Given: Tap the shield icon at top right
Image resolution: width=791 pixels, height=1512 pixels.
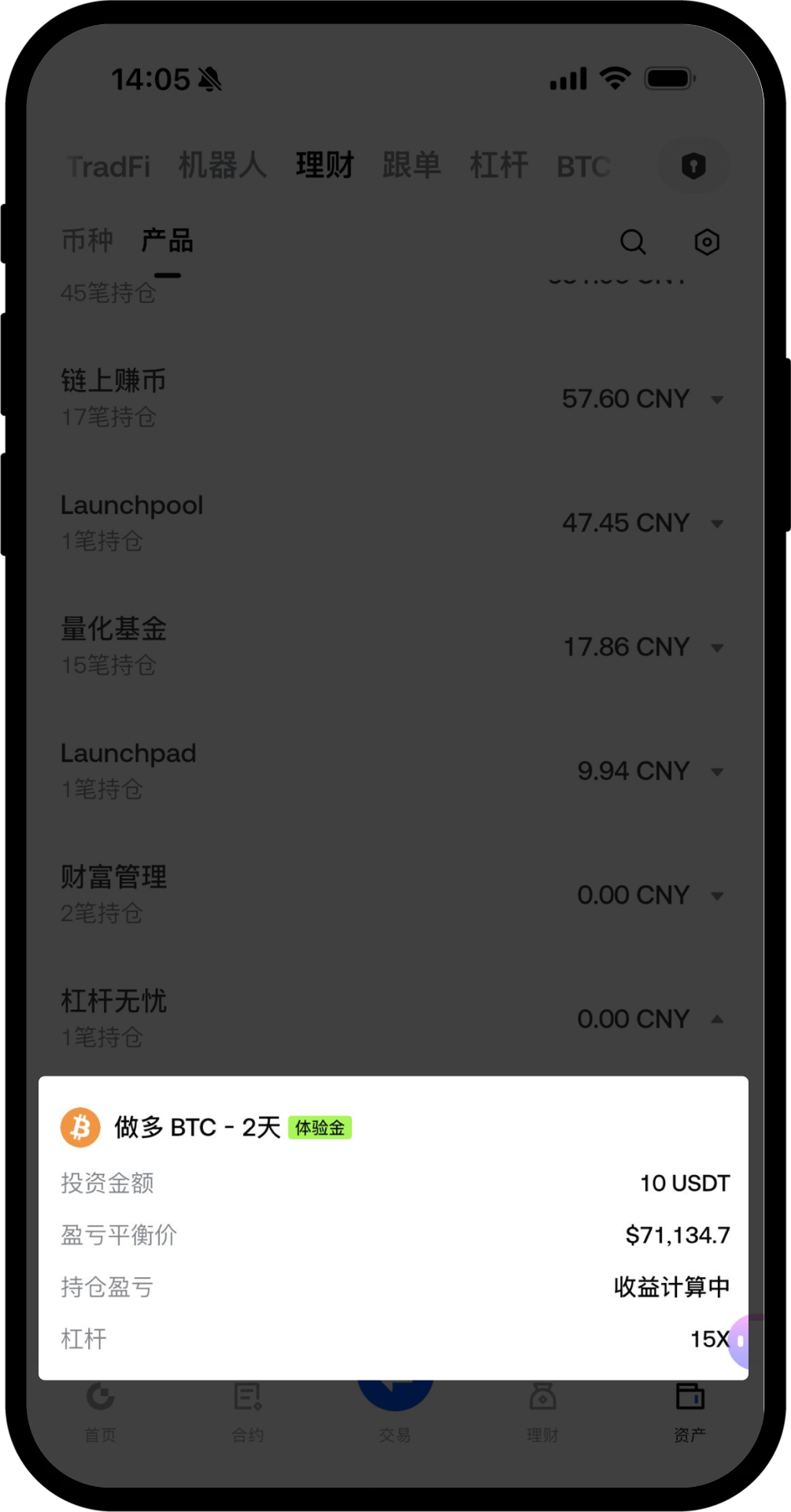Looking at the screenshot, I should [693, 165].
